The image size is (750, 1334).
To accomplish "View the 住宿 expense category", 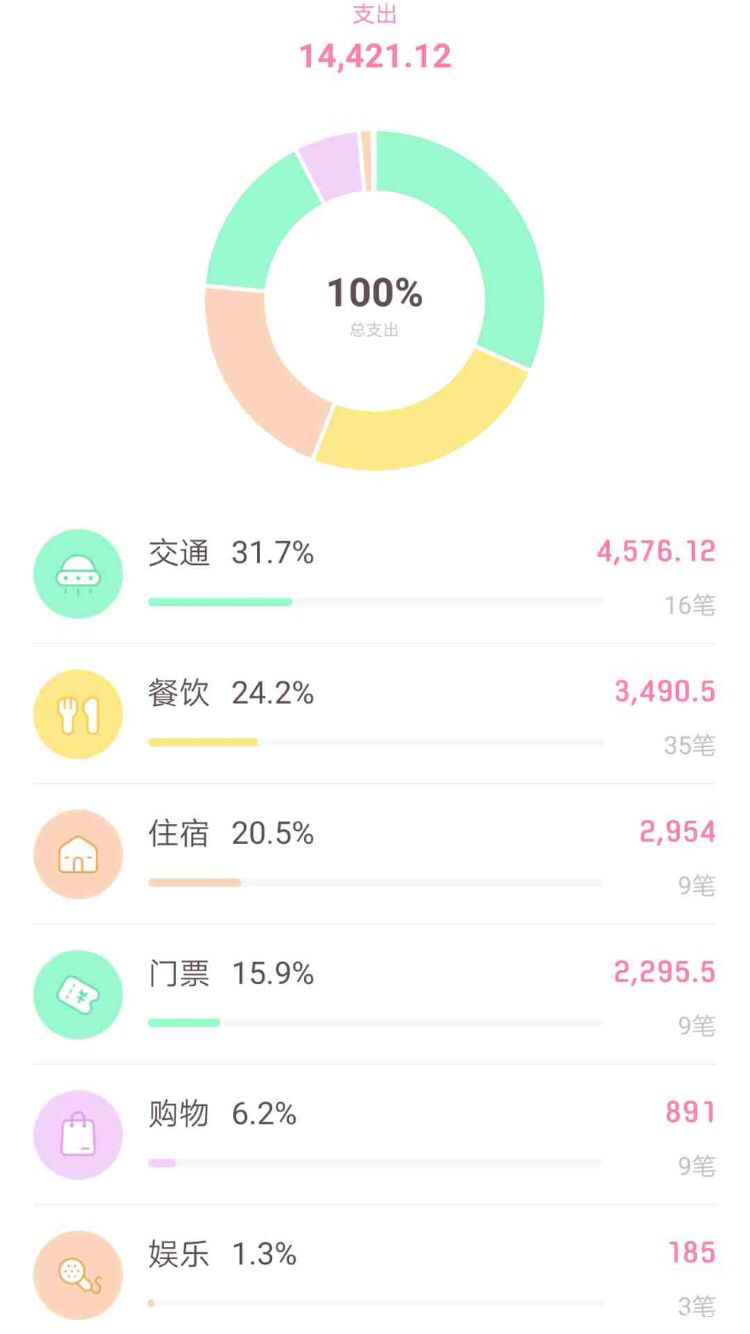I will [x=375, y=854].
